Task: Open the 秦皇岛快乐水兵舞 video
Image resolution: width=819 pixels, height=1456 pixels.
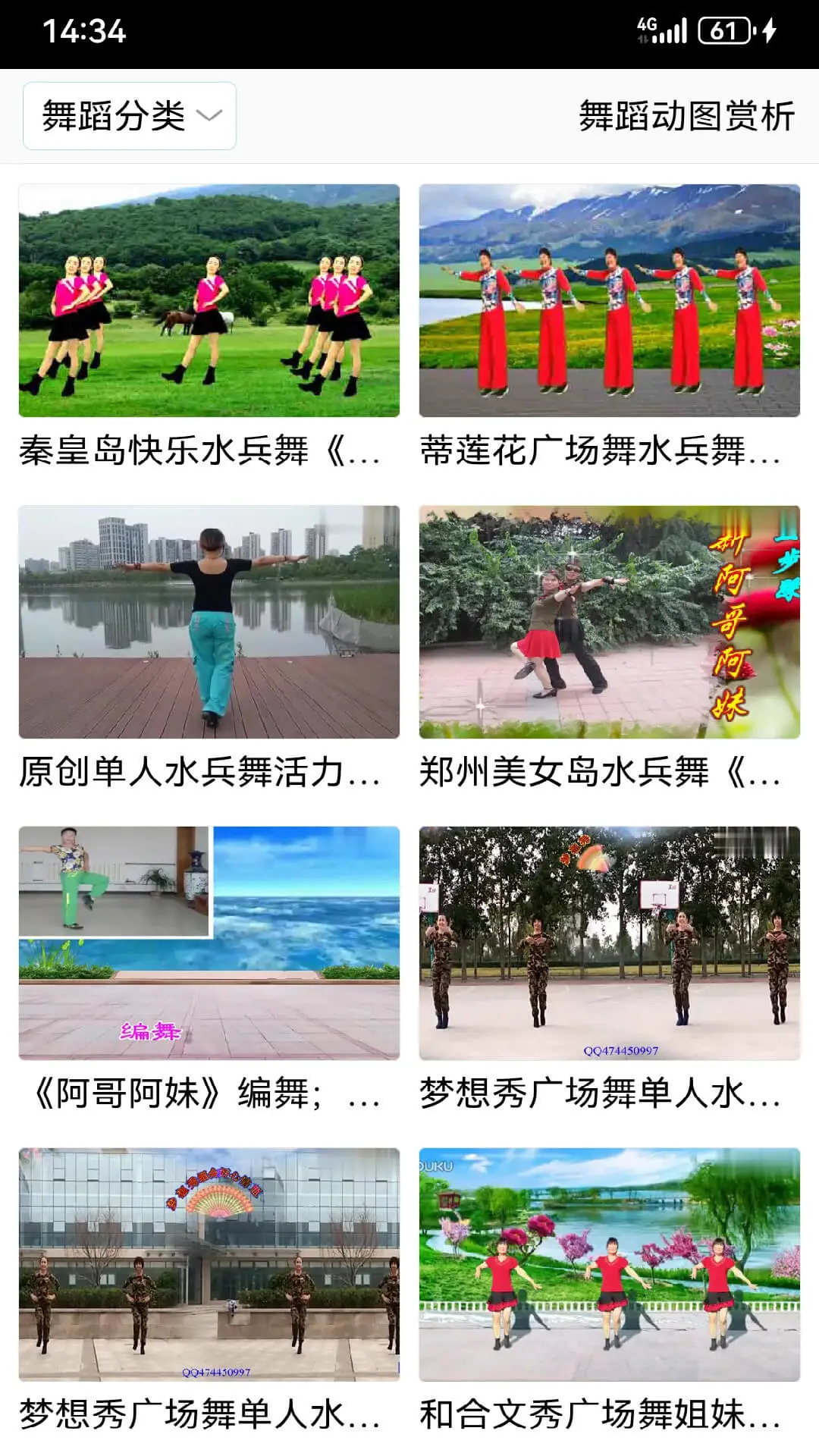Action: click(x=209, y=301)
